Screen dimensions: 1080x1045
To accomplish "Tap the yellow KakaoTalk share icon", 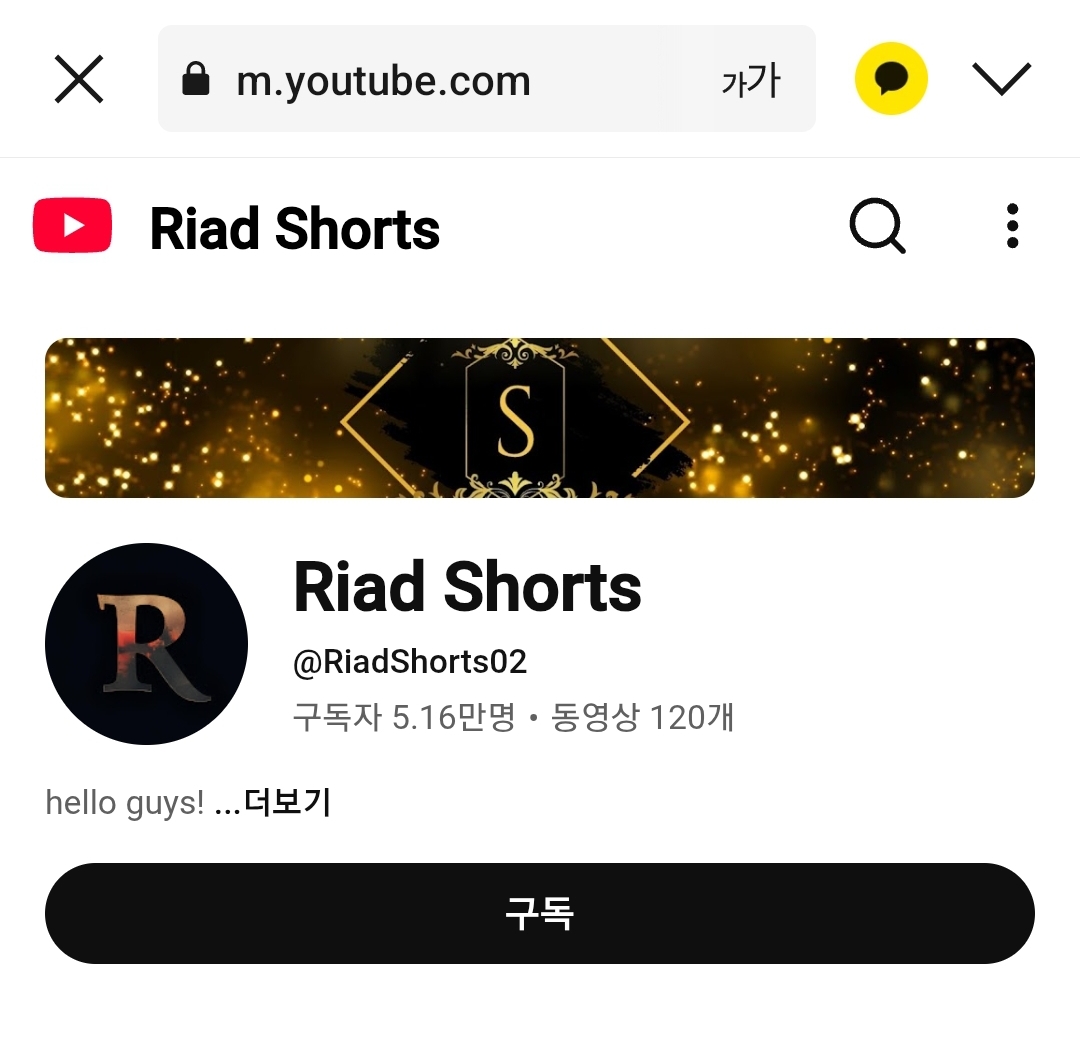I will [x=891, y=79].
